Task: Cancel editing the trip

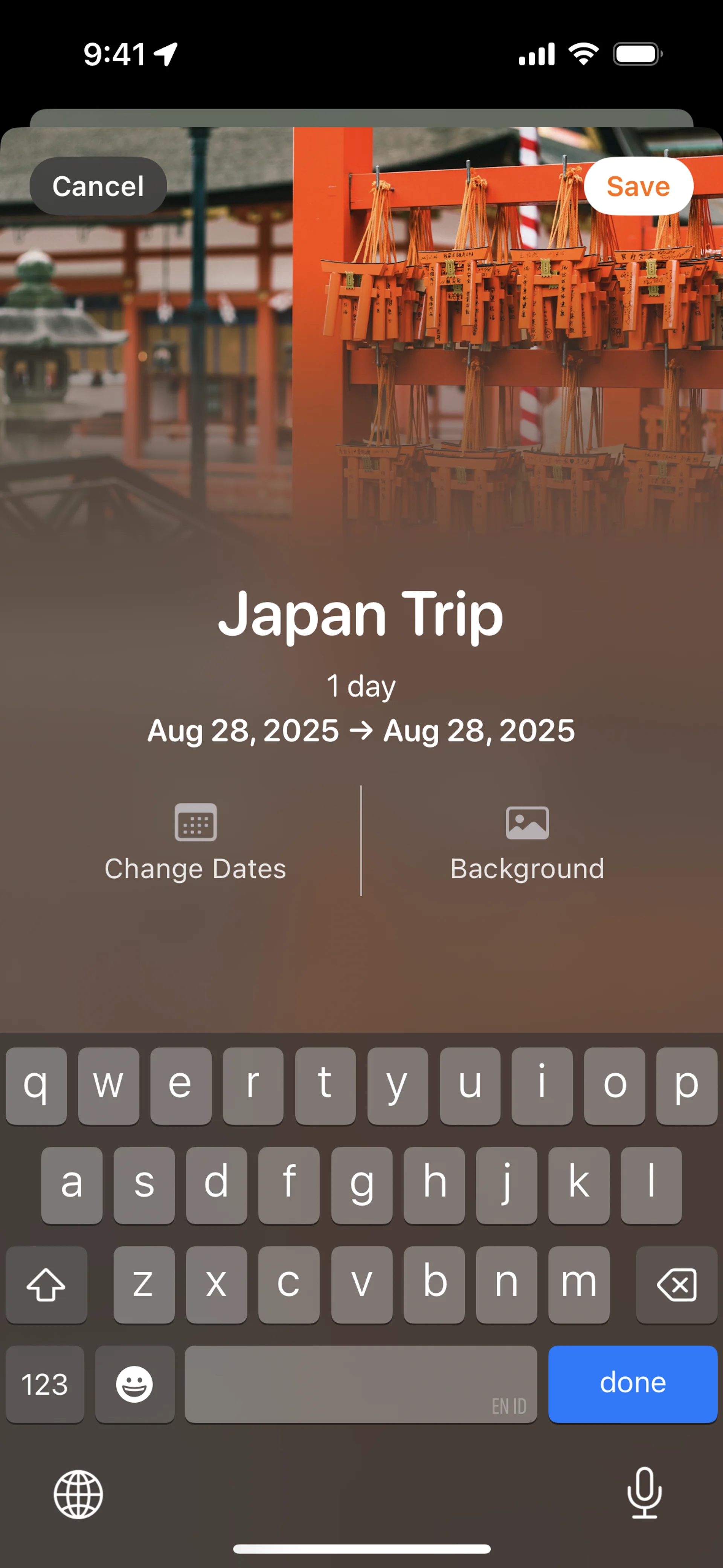Action: (x=98, y=186)
